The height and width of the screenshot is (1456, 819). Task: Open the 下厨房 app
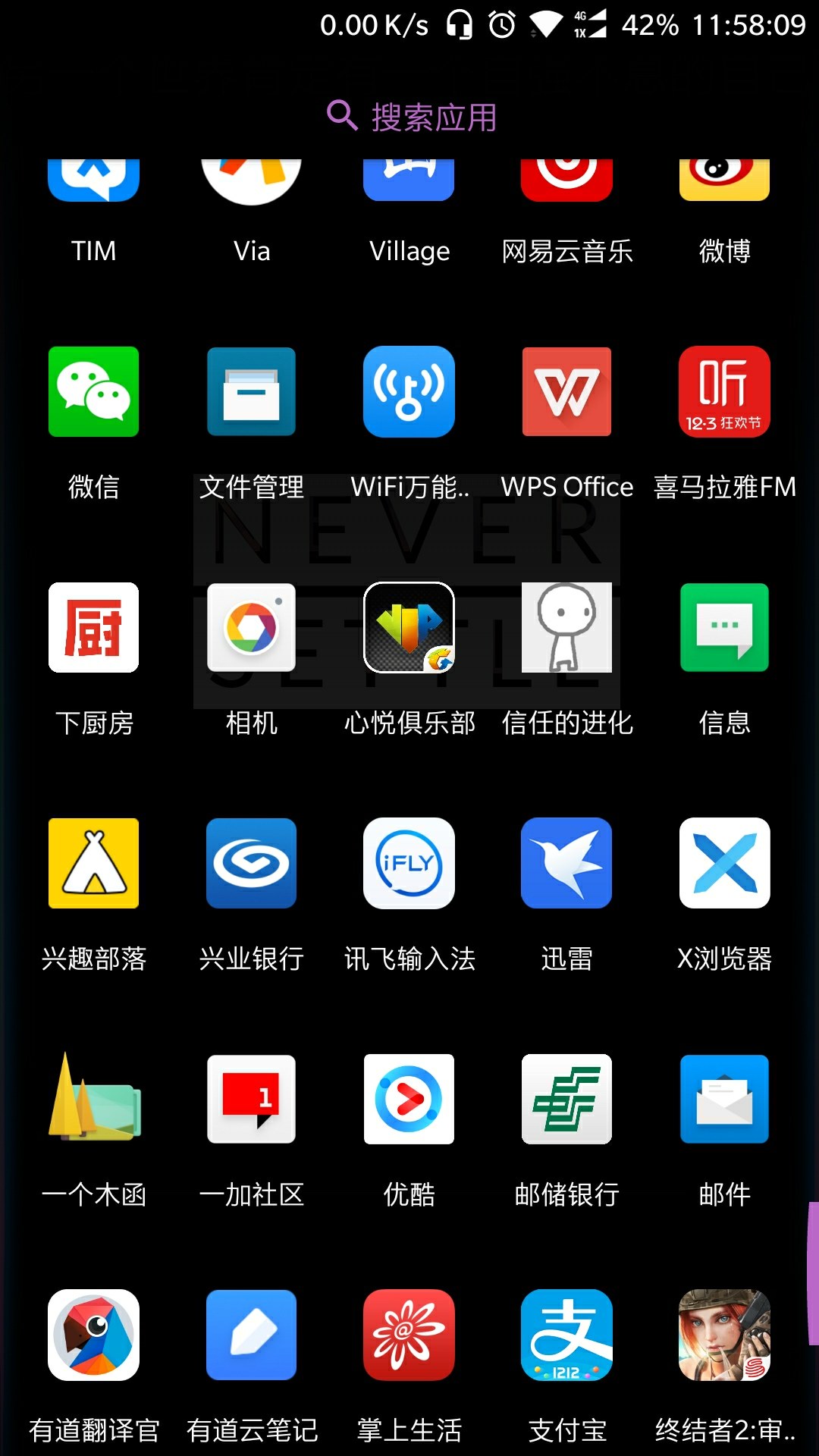[x=93, y=628]
